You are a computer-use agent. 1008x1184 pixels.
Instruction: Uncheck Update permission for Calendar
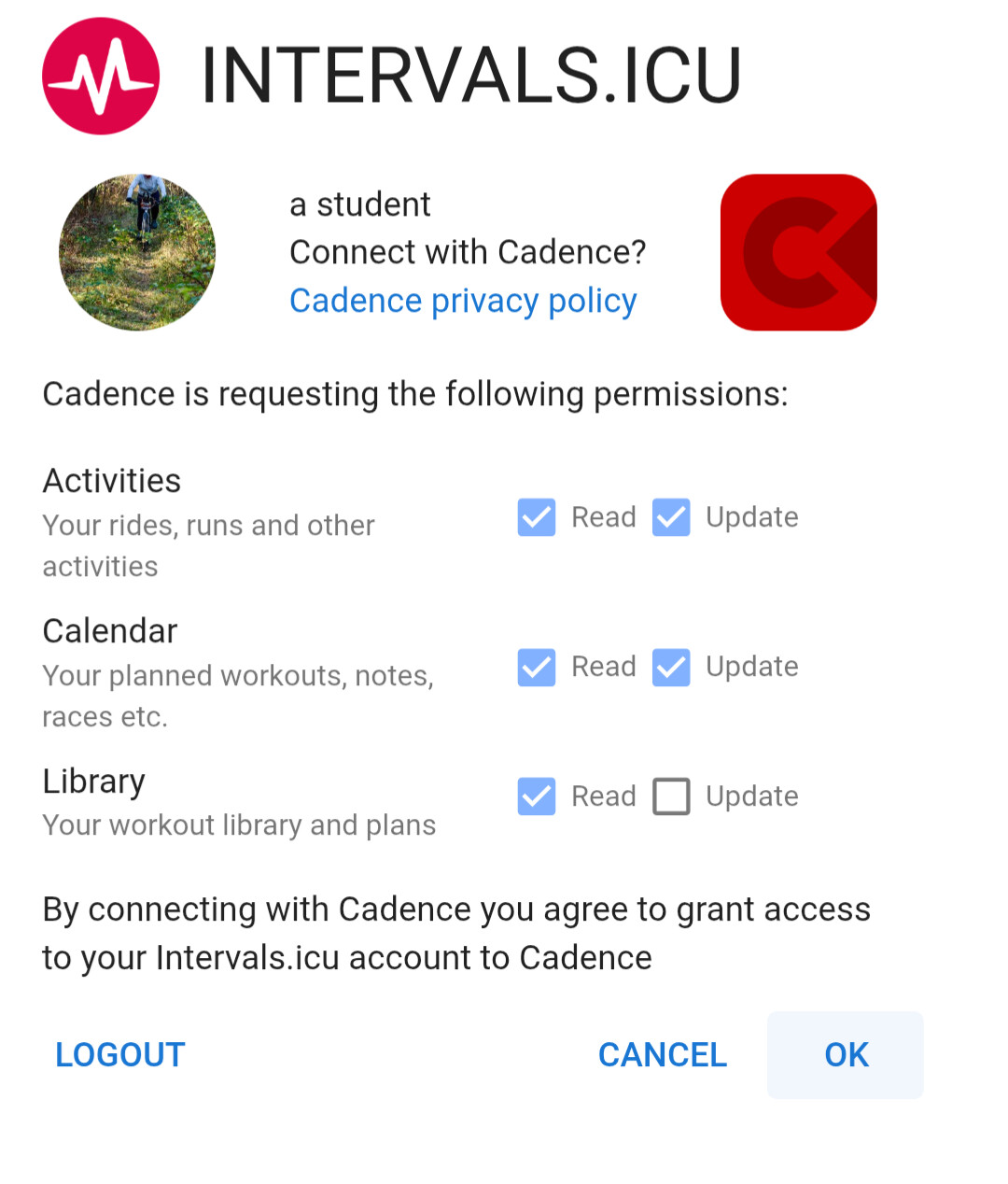pos(671,667)
